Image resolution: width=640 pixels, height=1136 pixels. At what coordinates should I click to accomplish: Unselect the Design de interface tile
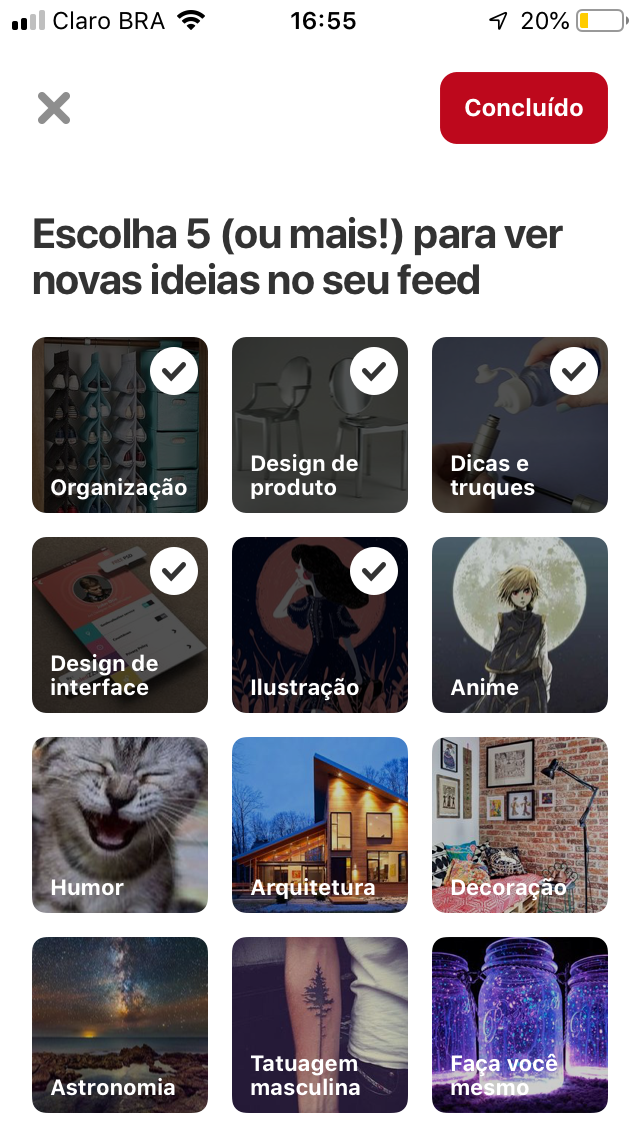[120, 625]
